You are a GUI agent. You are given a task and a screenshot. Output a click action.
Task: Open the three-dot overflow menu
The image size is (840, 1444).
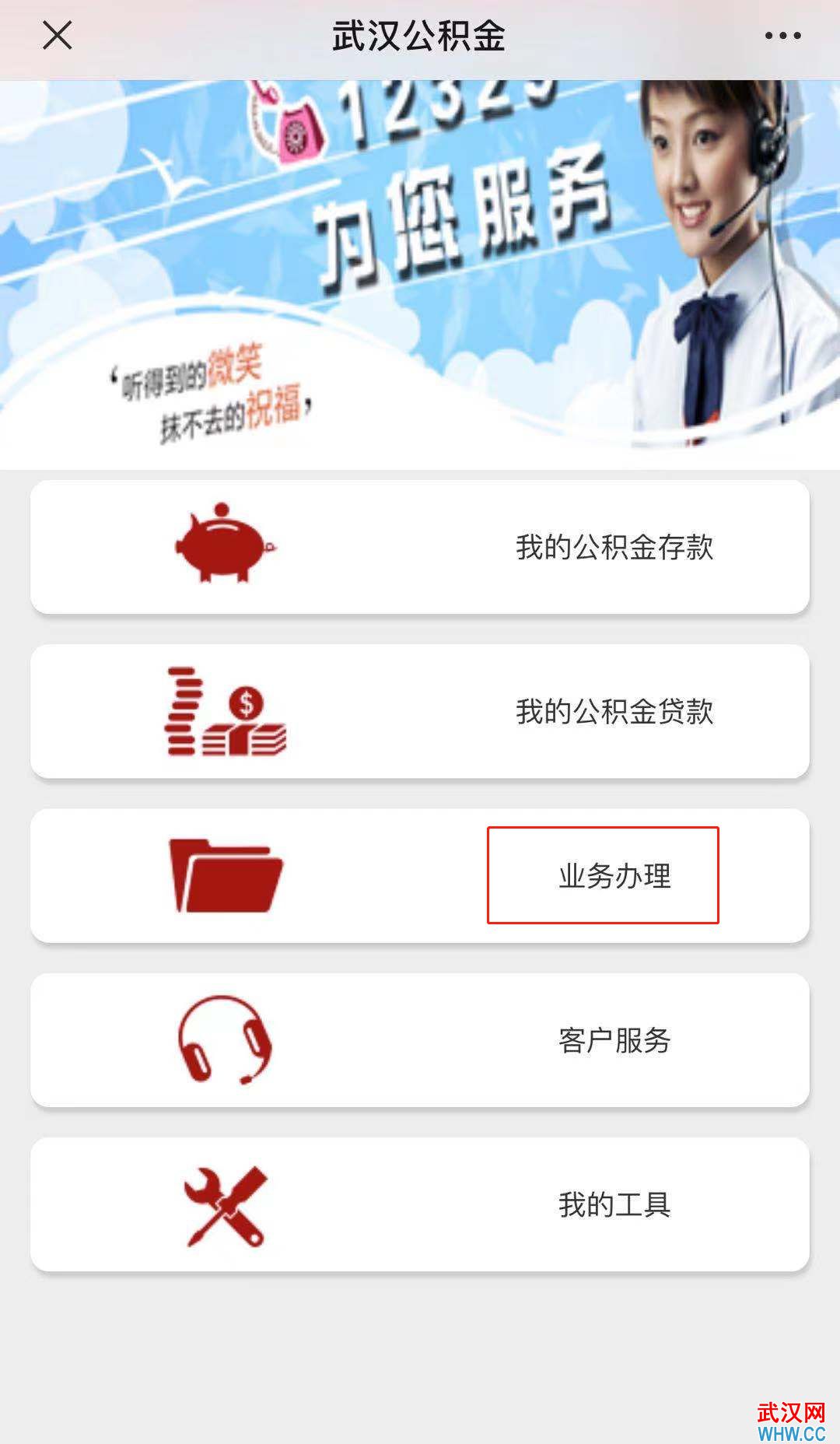point(782,36)
